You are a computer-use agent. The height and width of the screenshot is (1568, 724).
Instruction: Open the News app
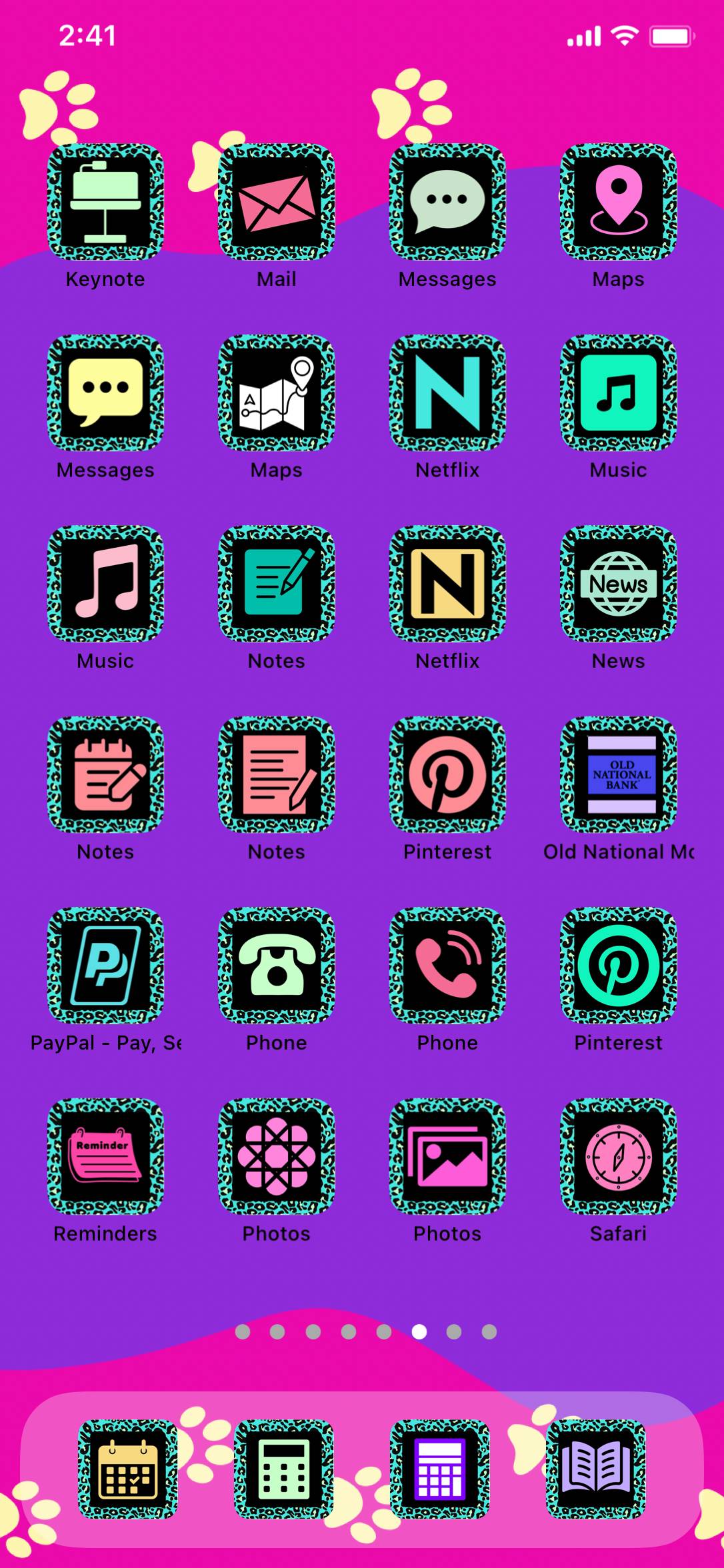[618, 583]
